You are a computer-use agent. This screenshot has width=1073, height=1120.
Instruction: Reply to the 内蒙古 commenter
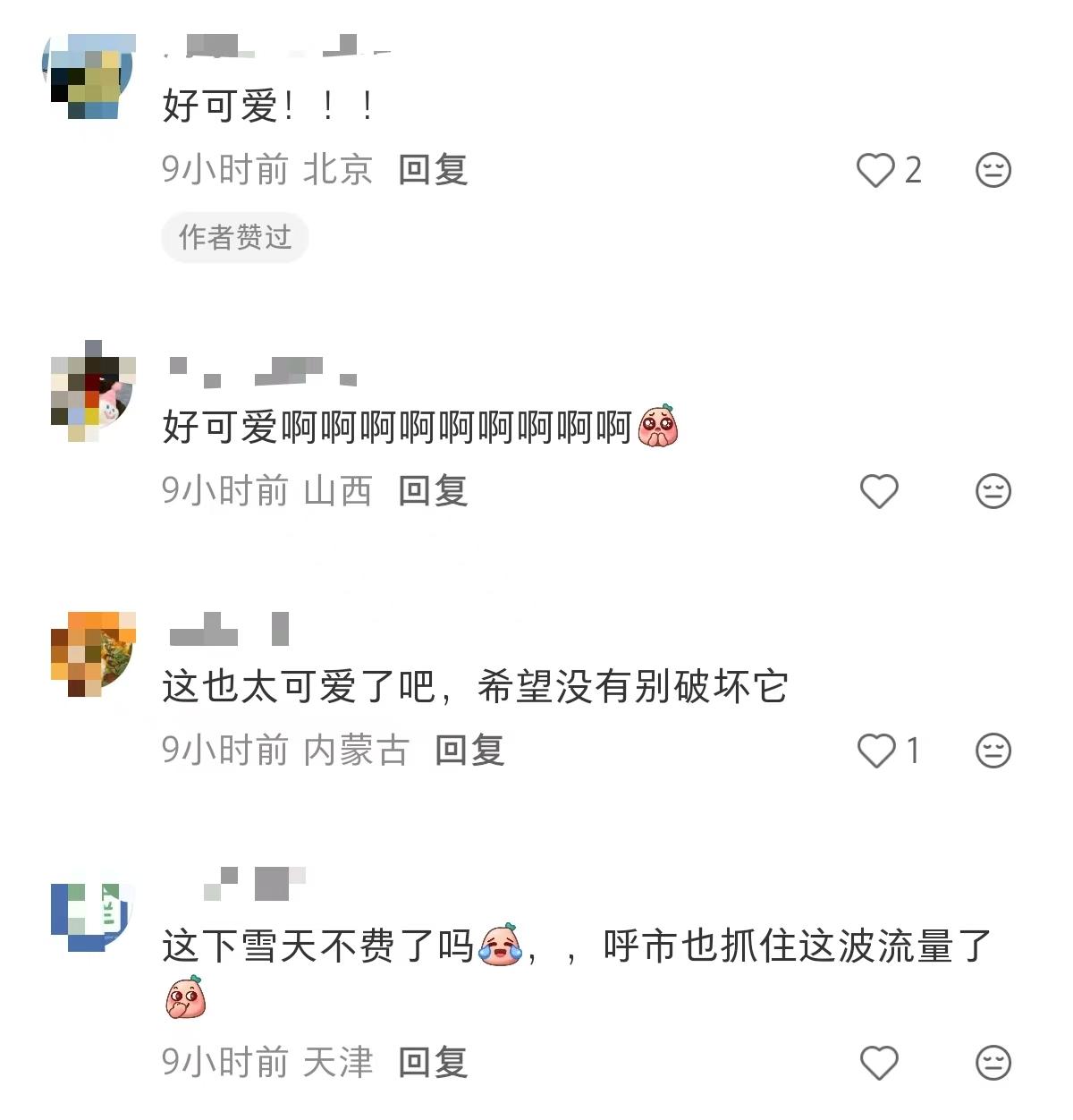click(x=469, y=751)
